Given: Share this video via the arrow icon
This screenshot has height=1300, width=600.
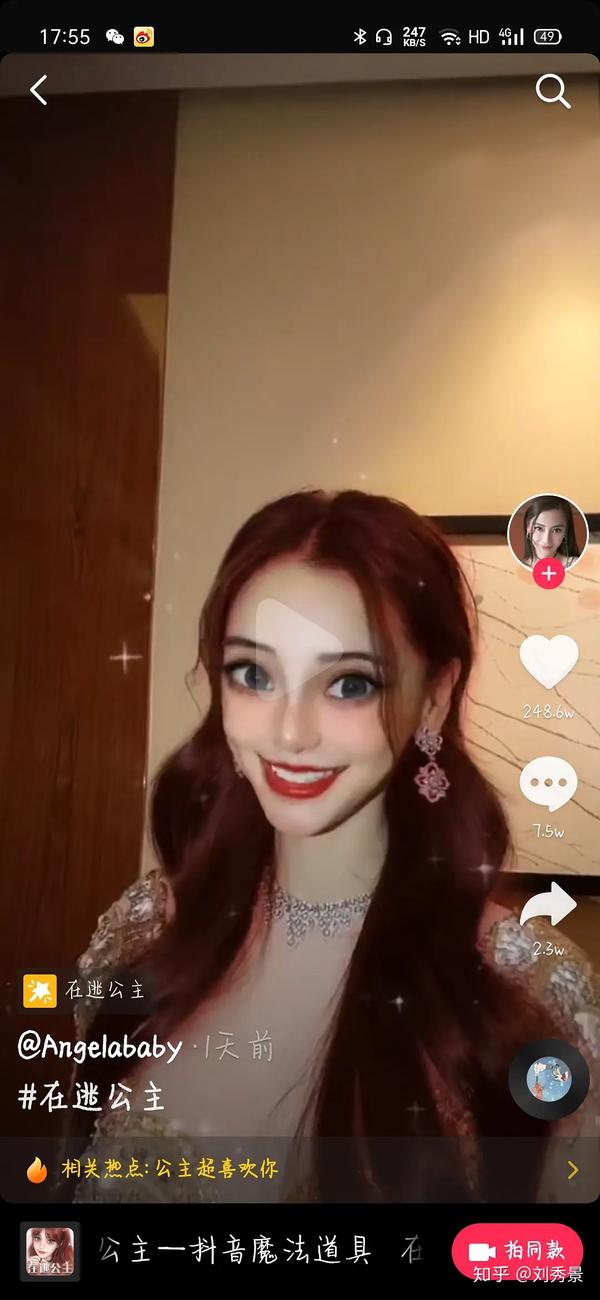Looking at the screenshot, I should coord(548,905).
